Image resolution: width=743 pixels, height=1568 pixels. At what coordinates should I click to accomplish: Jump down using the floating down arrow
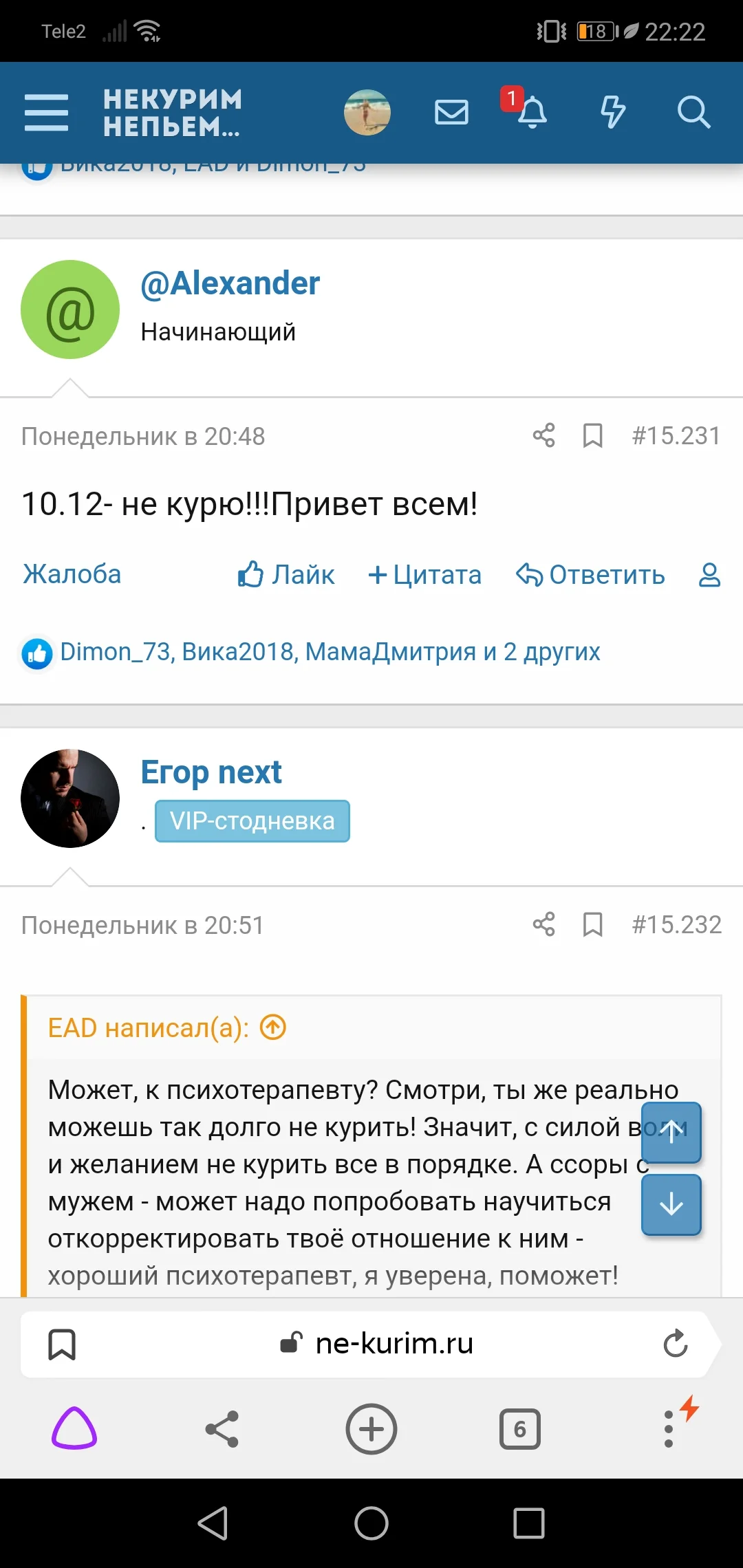click(670, 1204)
